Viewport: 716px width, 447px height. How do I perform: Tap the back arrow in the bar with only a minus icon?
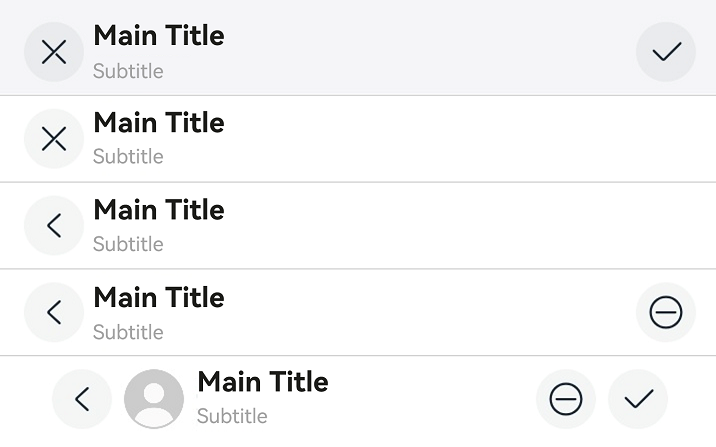point(54,313)
